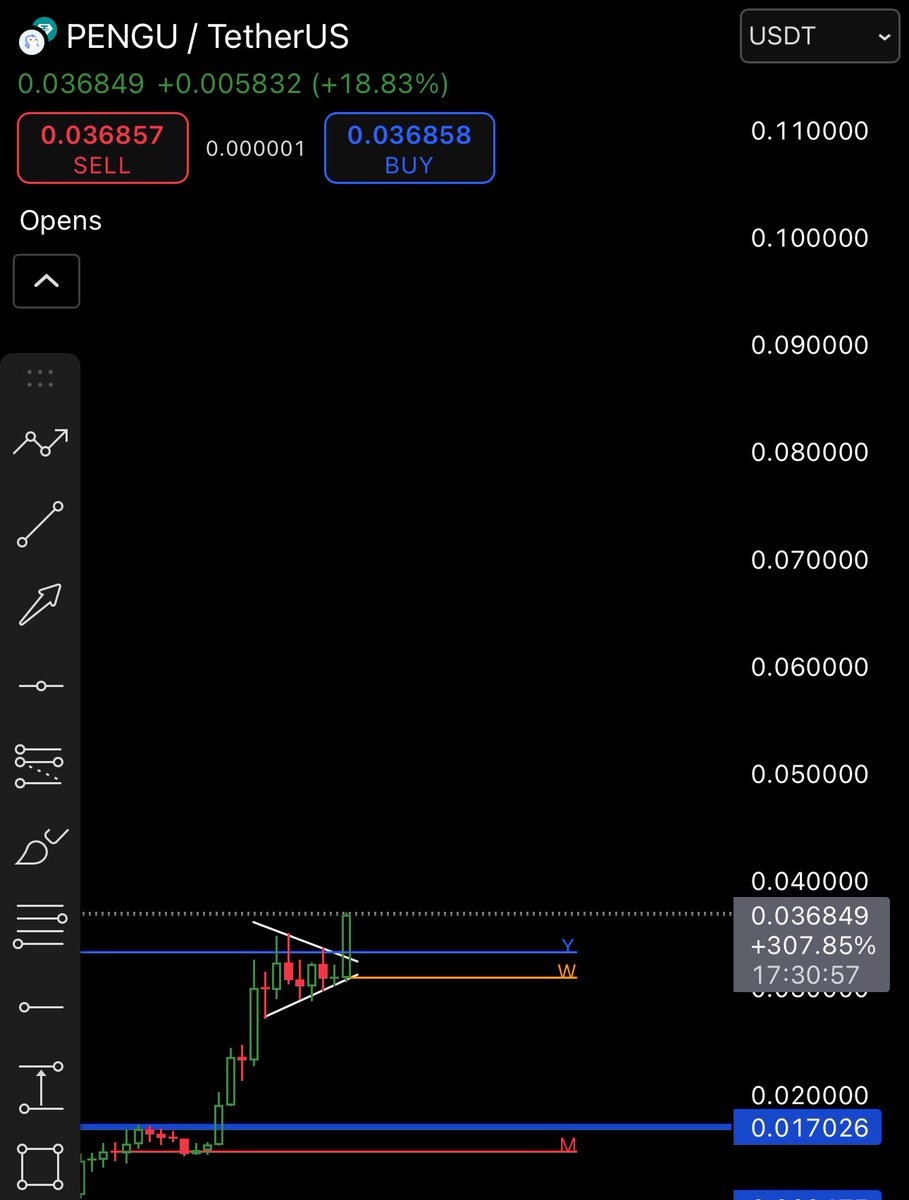Select the price range measure tool
Viewport: 909px width, 1200px height.
40,1088
